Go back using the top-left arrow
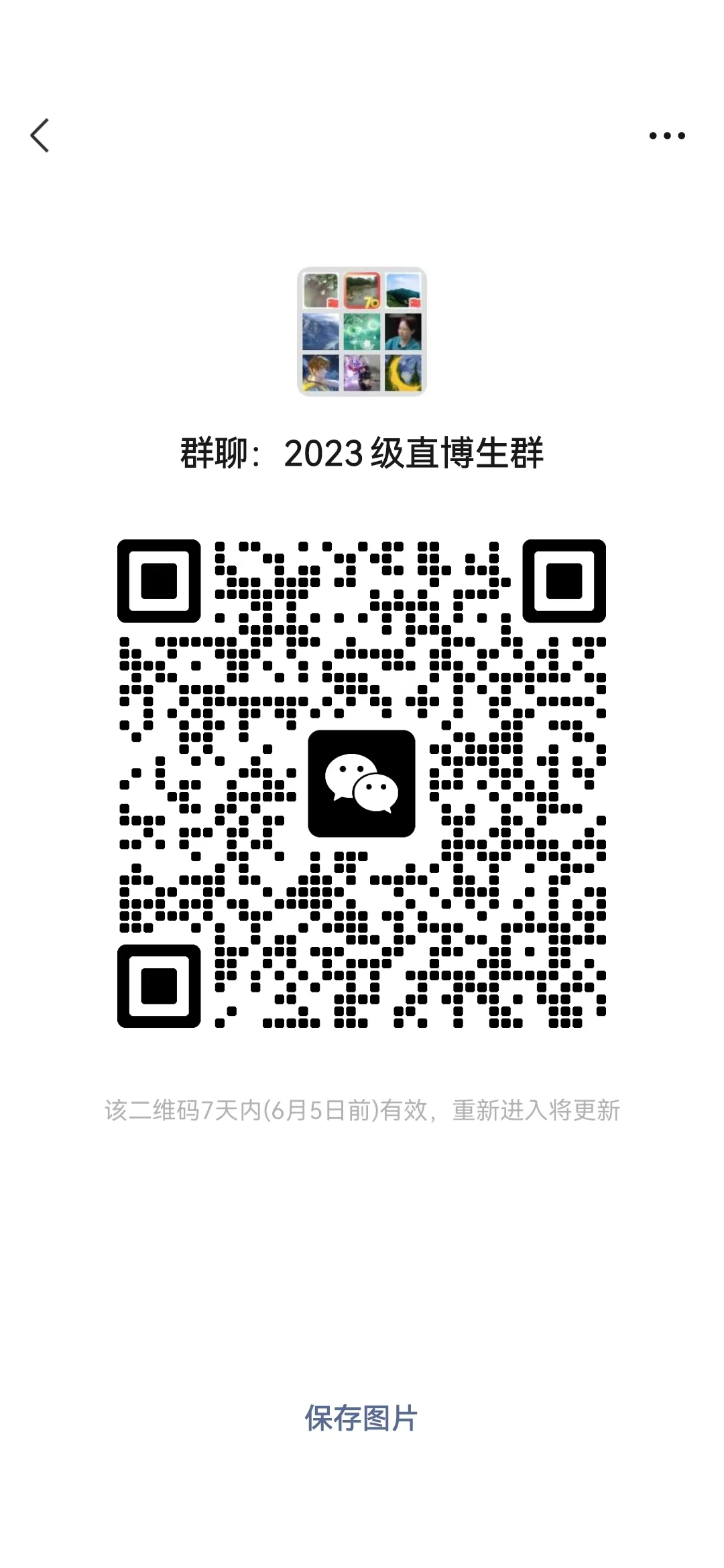 [x=40, y=135]
